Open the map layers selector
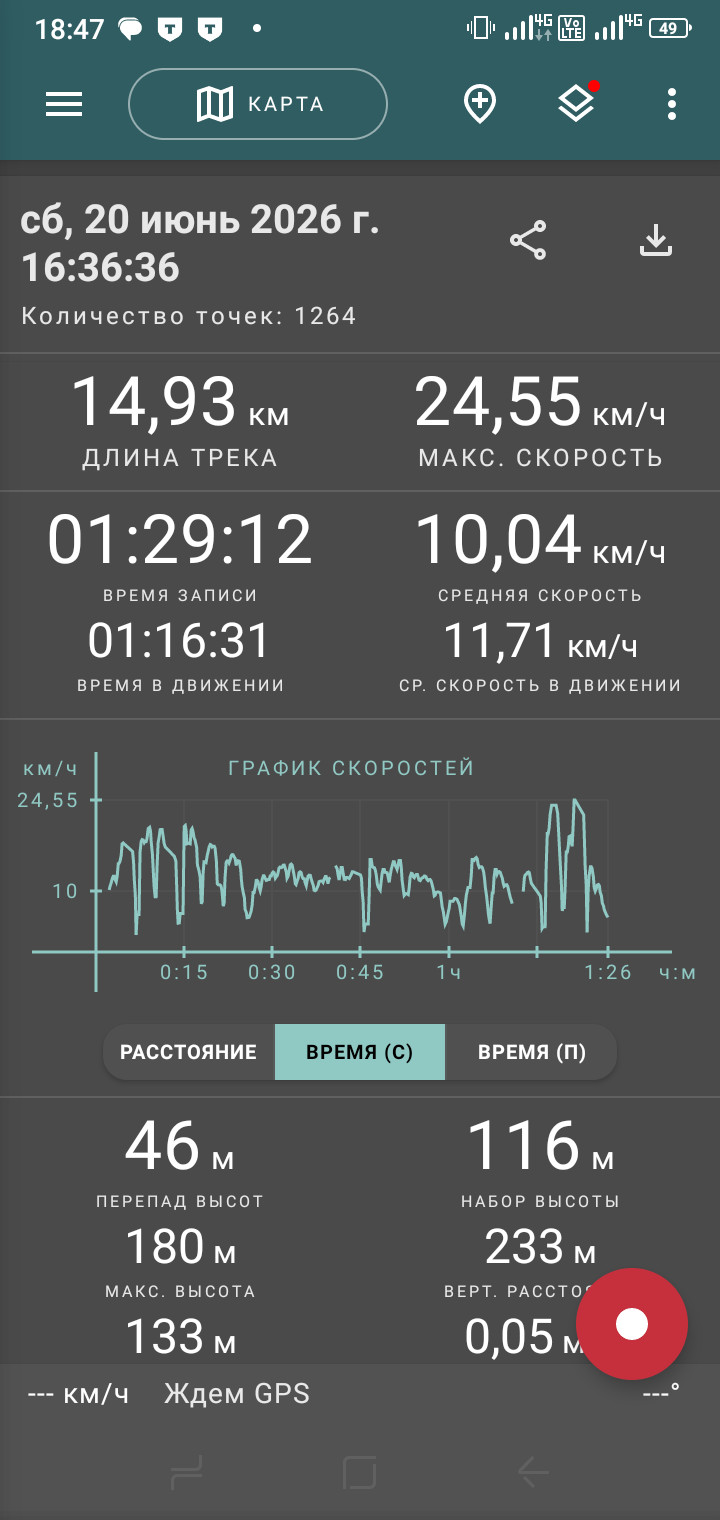The width and height of the screenshot is (720, 1520). pos(576,104)
